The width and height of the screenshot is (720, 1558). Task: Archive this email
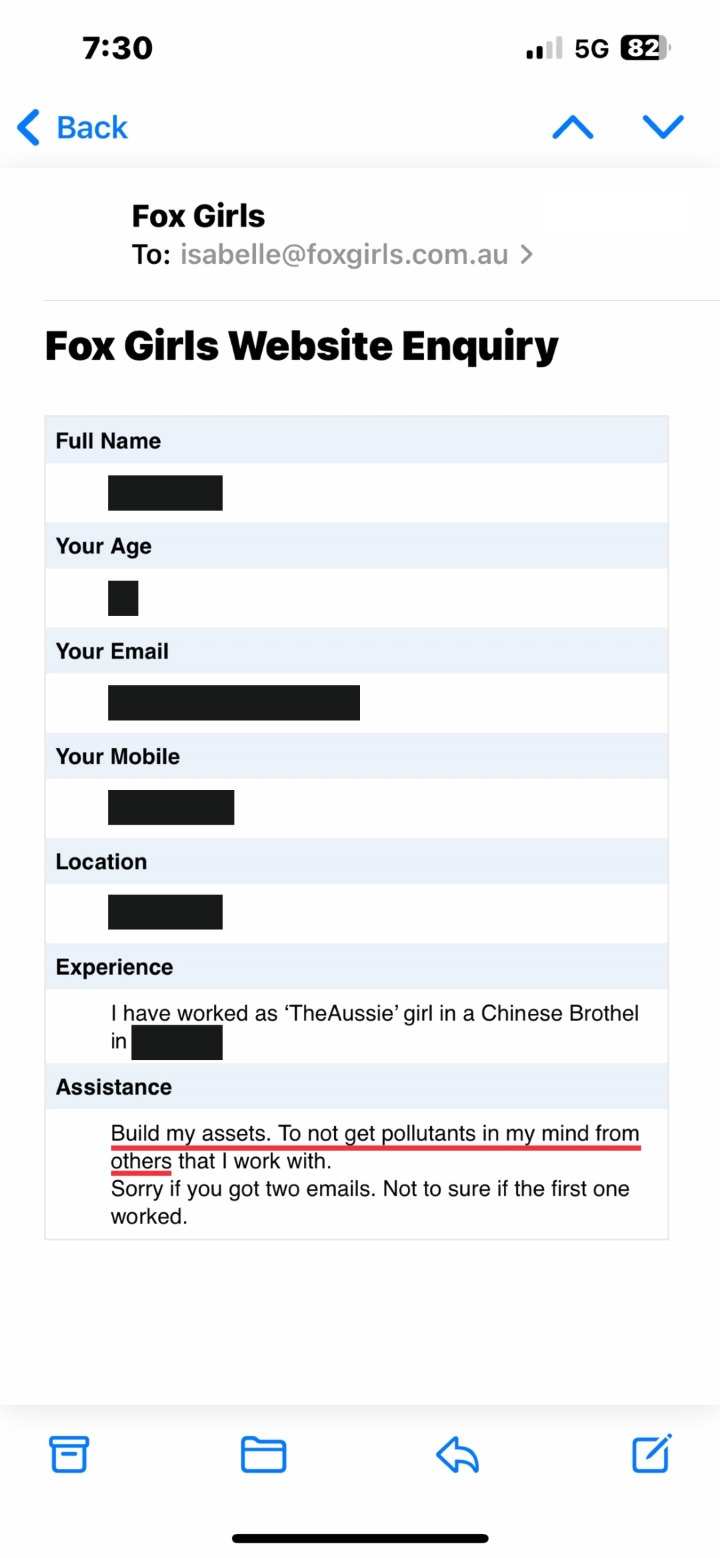tap(70, 1454)
